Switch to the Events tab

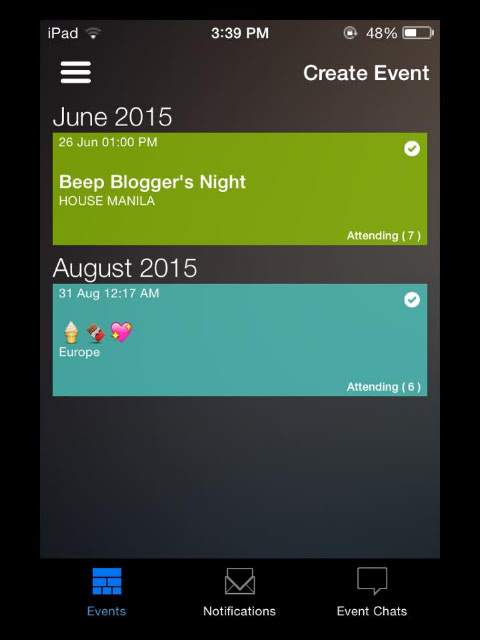[107, 592]
